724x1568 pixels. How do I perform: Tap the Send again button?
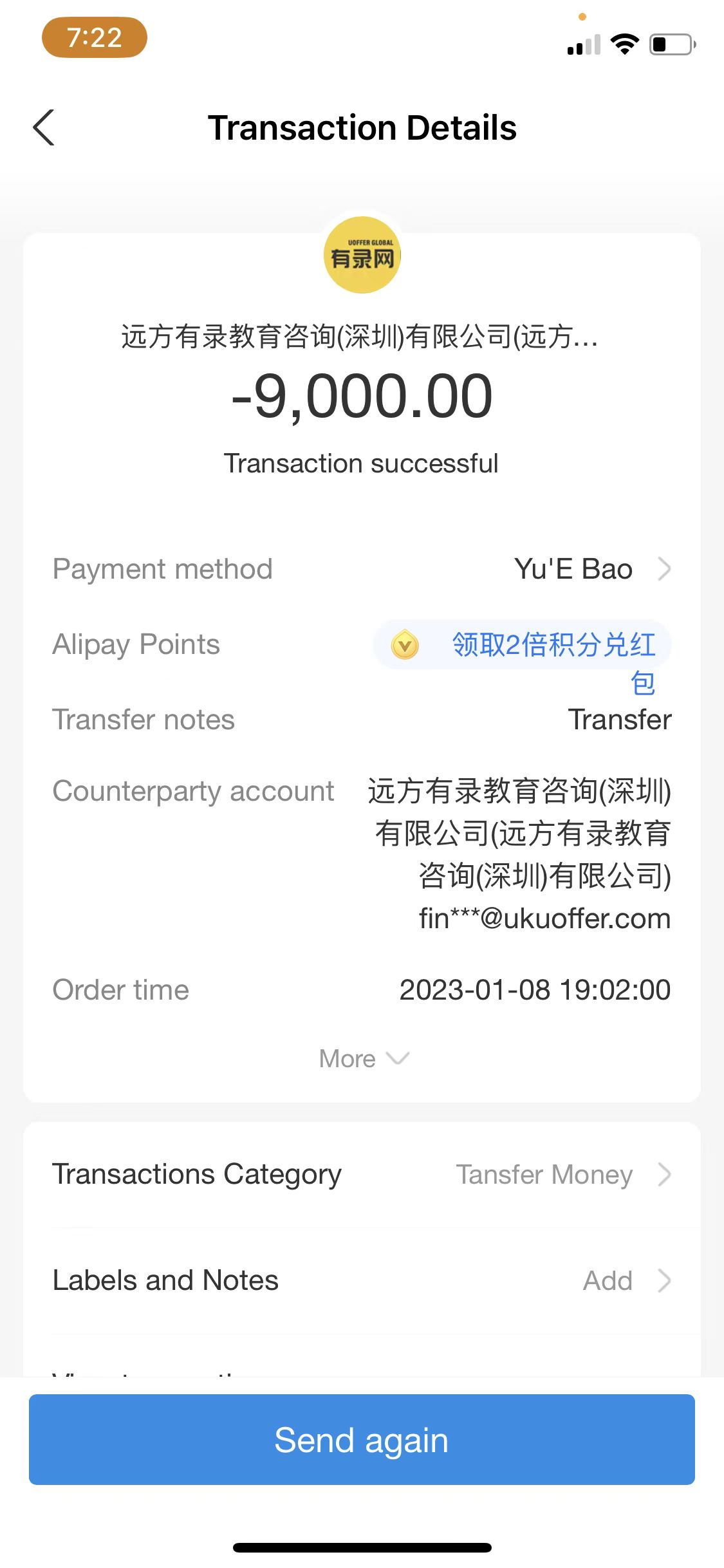pyautogui.click(x=362, y=1440)
